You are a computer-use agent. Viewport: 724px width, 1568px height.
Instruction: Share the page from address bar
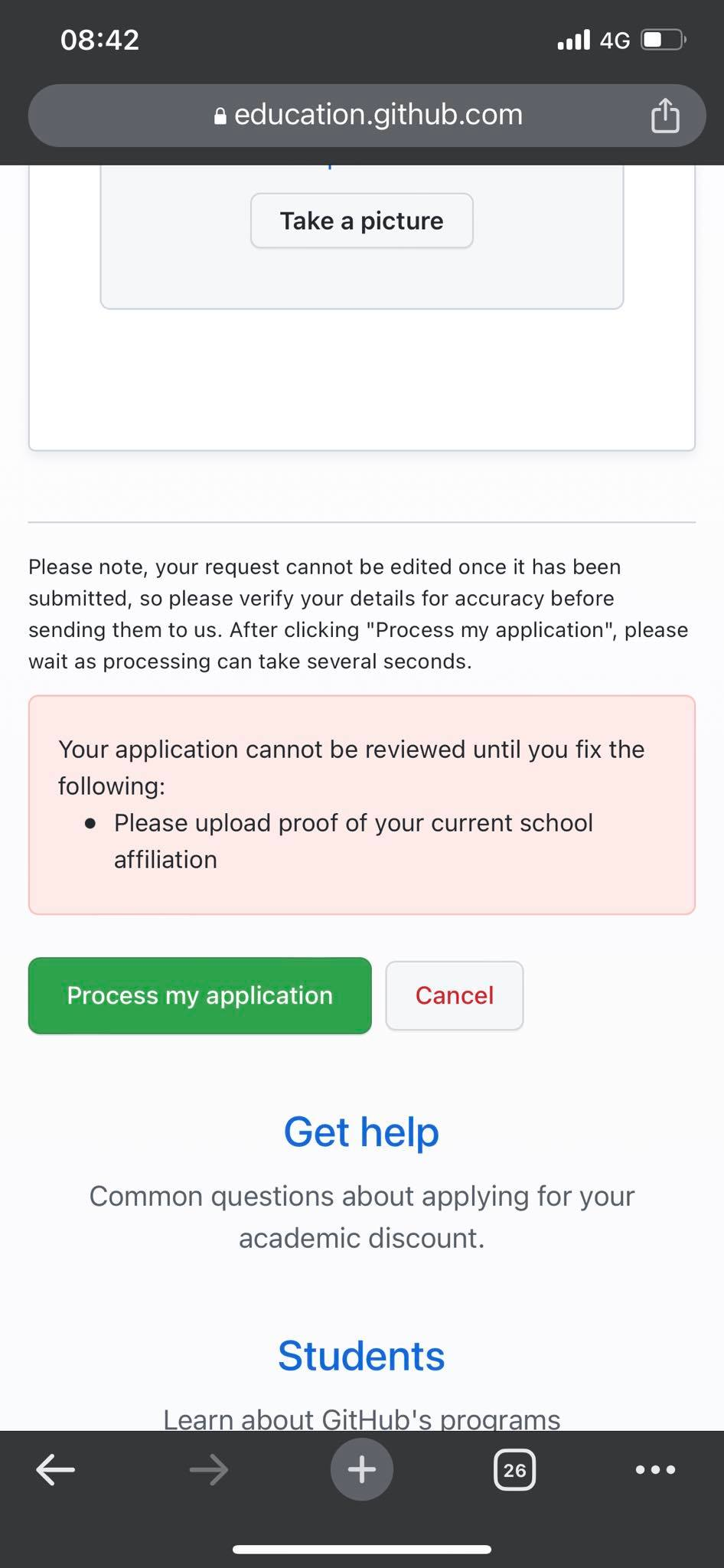click(x=665, y=116)
